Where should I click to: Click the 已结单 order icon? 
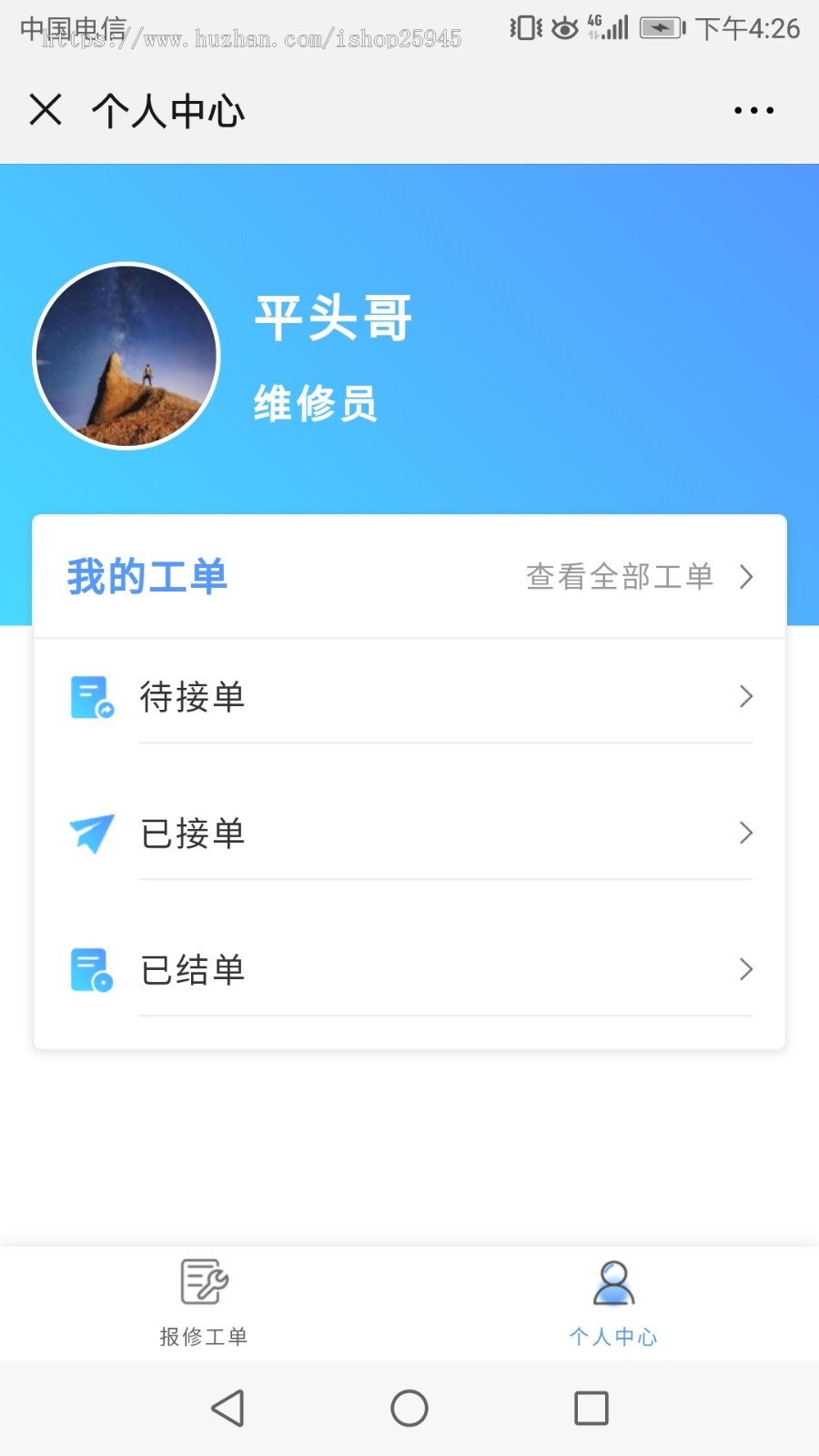tap(90, 968)
